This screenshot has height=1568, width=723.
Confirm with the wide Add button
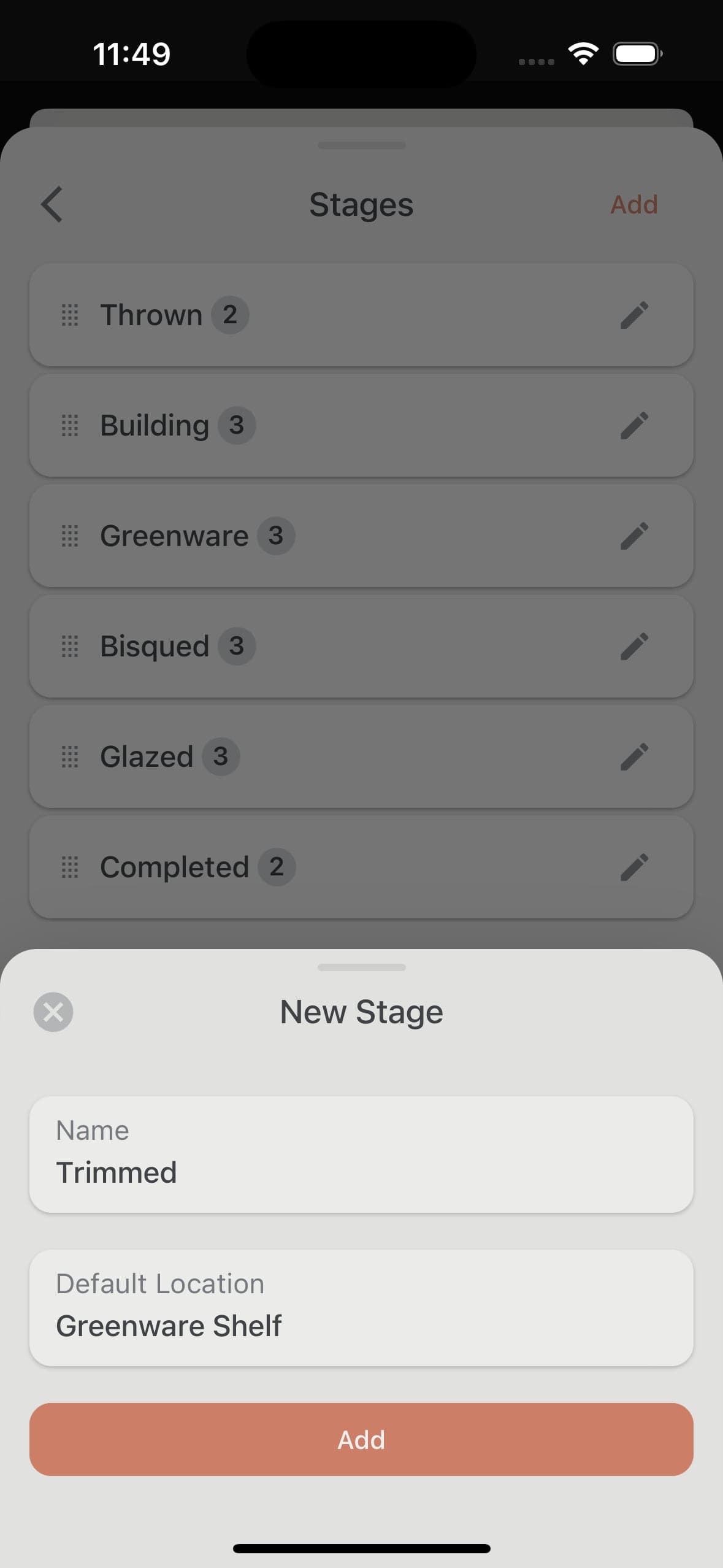361,1439
